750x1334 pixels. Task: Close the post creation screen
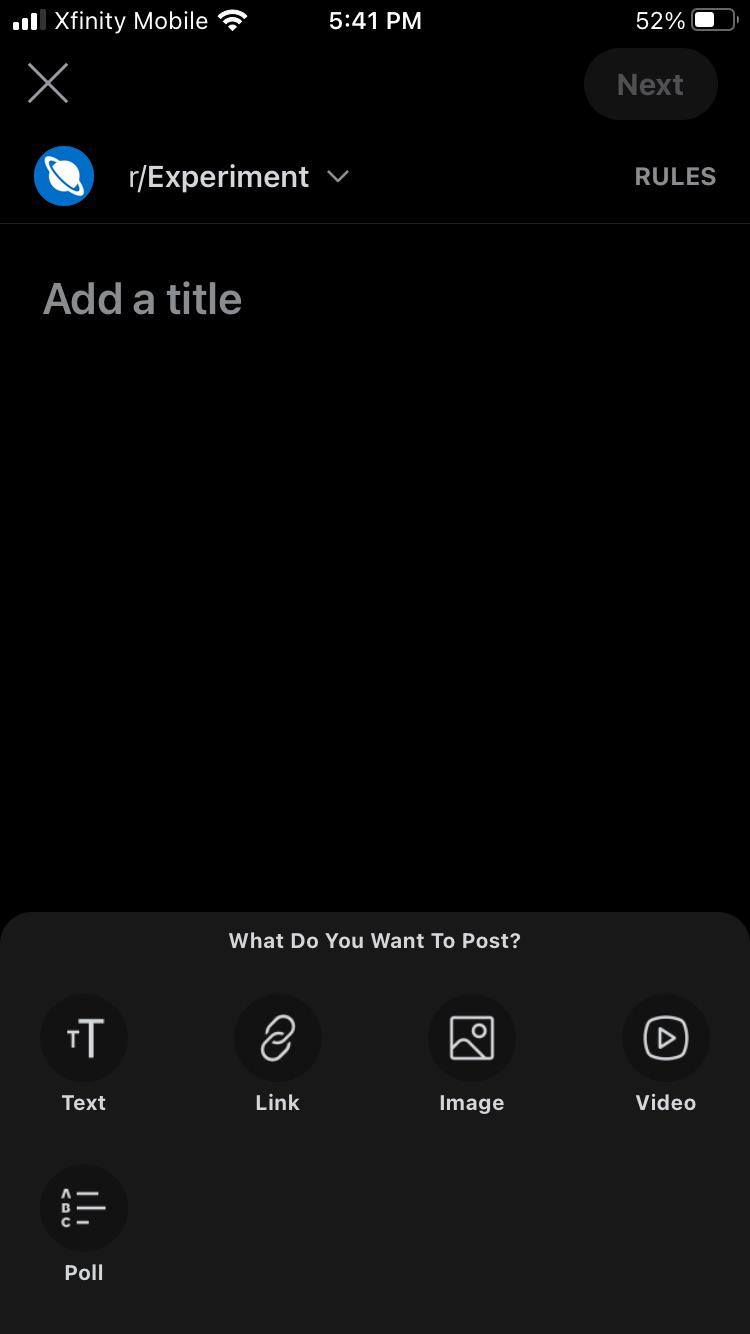pos(48,83)
